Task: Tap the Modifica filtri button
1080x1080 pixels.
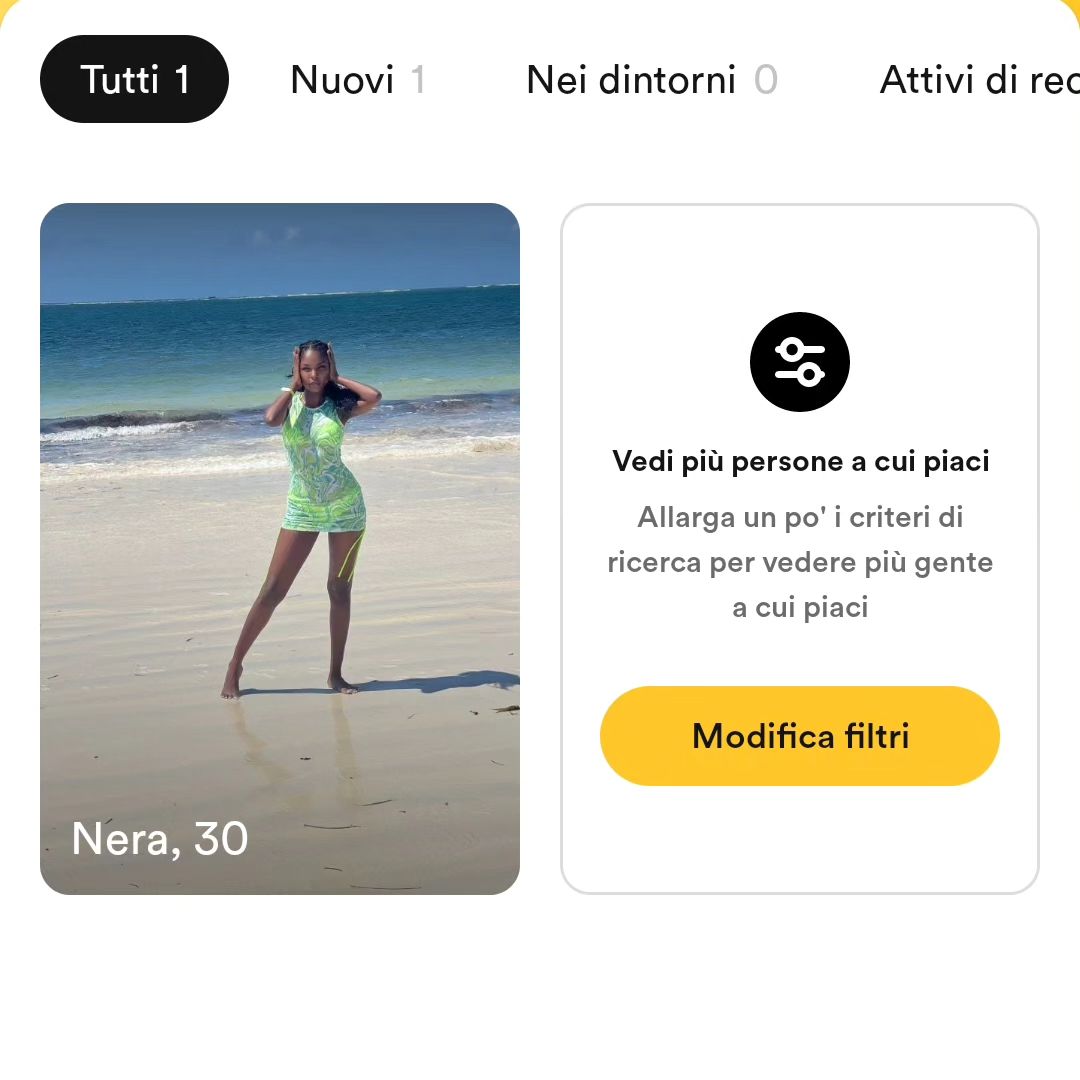Action: pos(800,736)
